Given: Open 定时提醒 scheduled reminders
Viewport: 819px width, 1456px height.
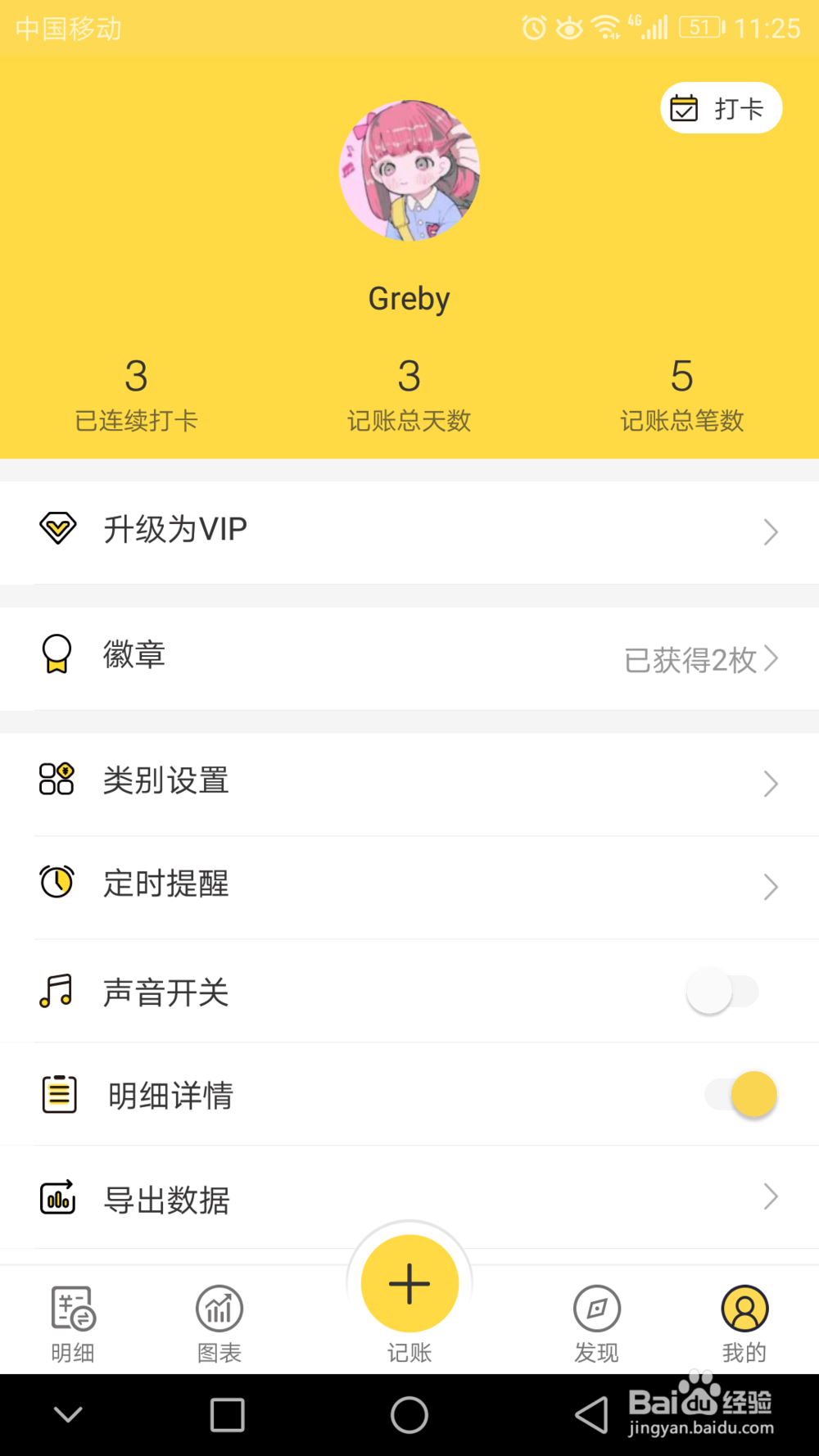Looking at the screenshot, I should (409, 885).
